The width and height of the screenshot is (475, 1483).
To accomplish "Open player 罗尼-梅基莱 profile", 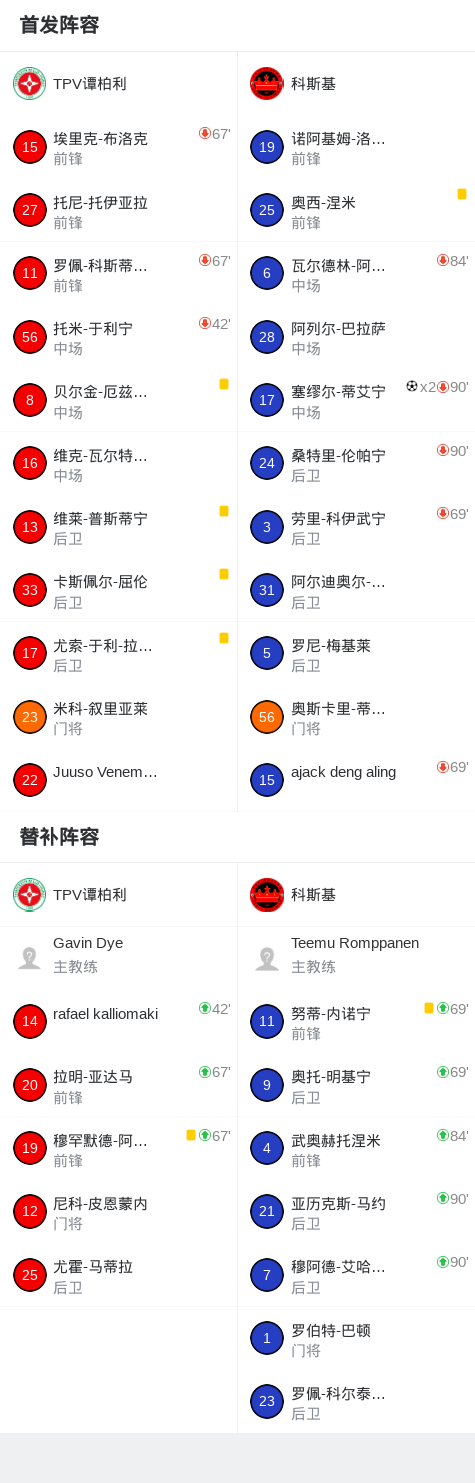I will [356, 654].
